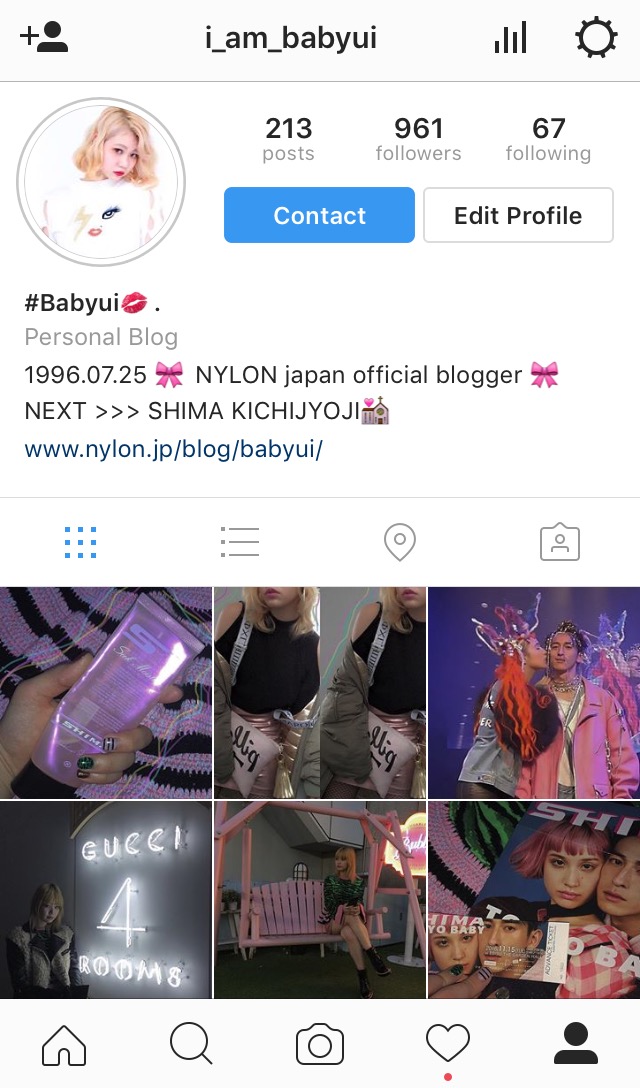Open the www.nylon.jp/blog/babyui/ link
Screen dimensions: 640x1088
tap(173, 449)
